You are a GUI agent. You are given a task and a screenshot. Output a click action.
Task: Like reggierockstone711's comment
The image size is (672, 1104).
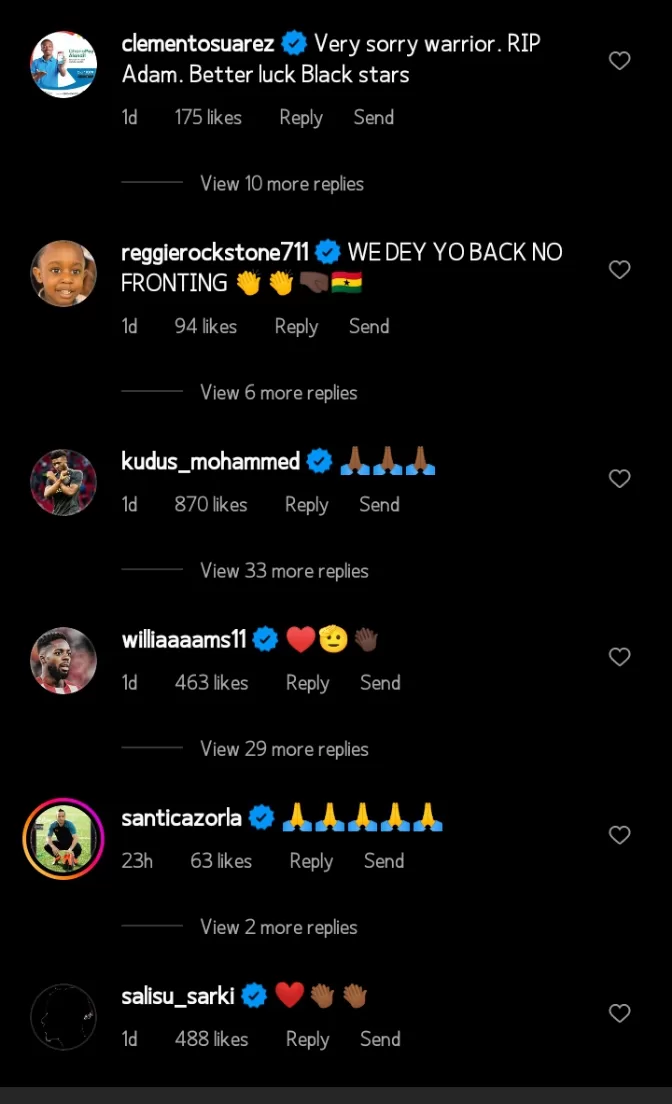click(620, 270)
